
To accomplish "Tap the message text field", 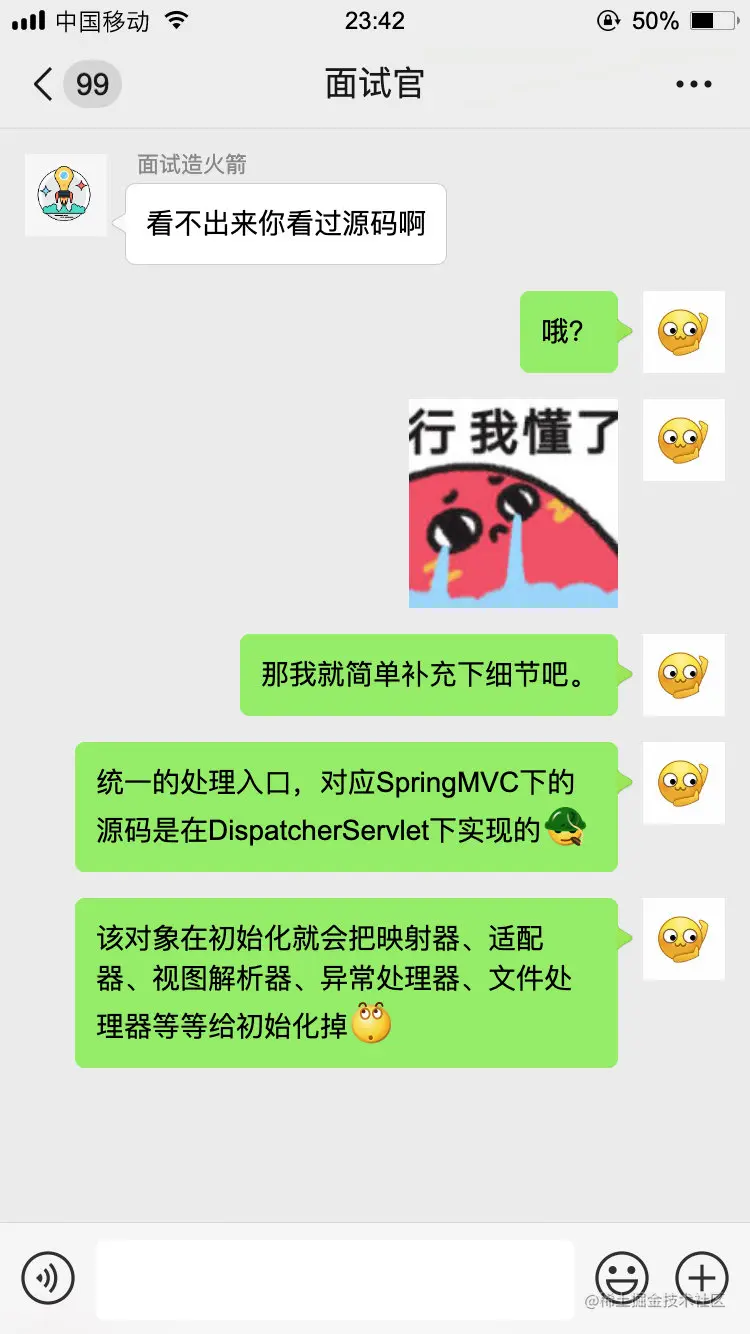I will (335, 1279).
